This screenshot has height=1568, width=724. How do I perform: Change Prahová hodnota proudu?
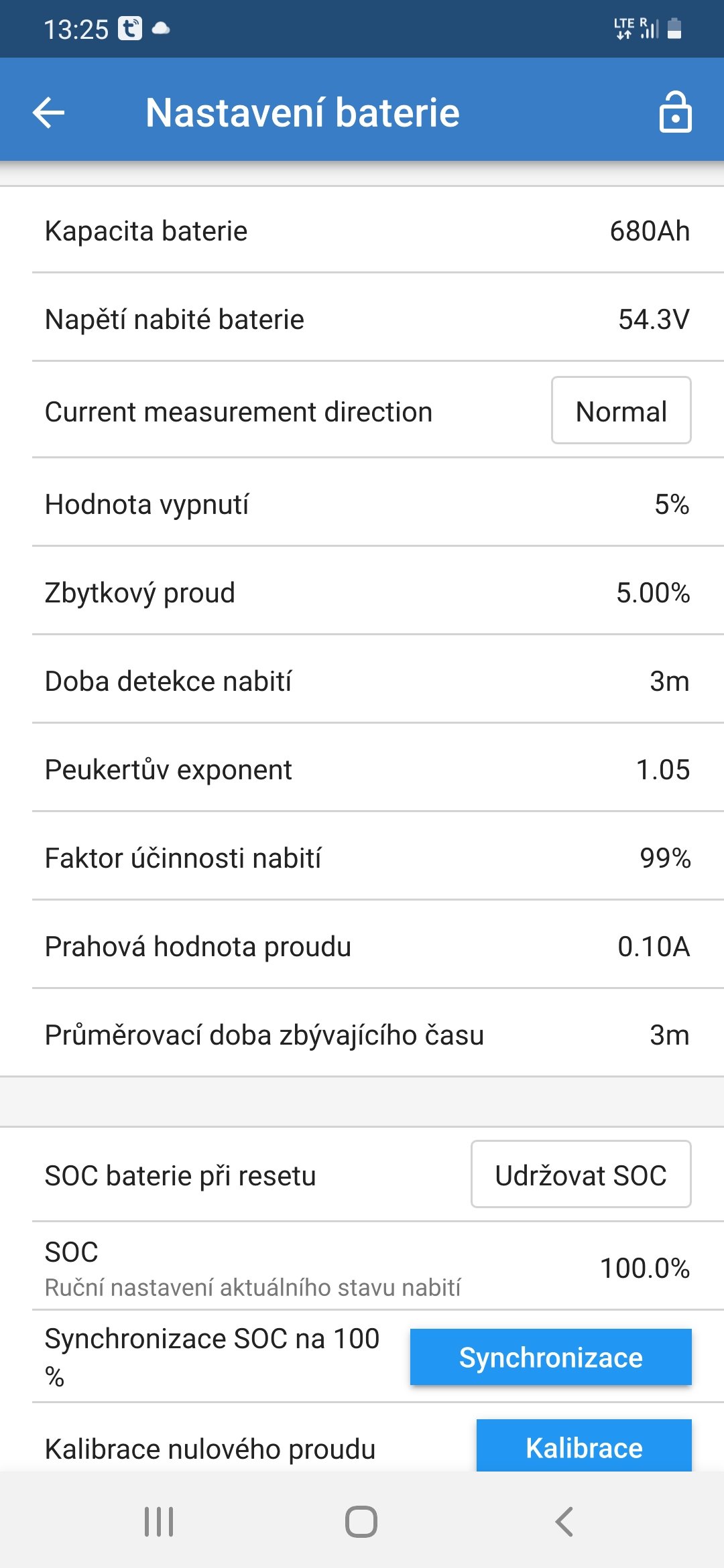(362, 946)
